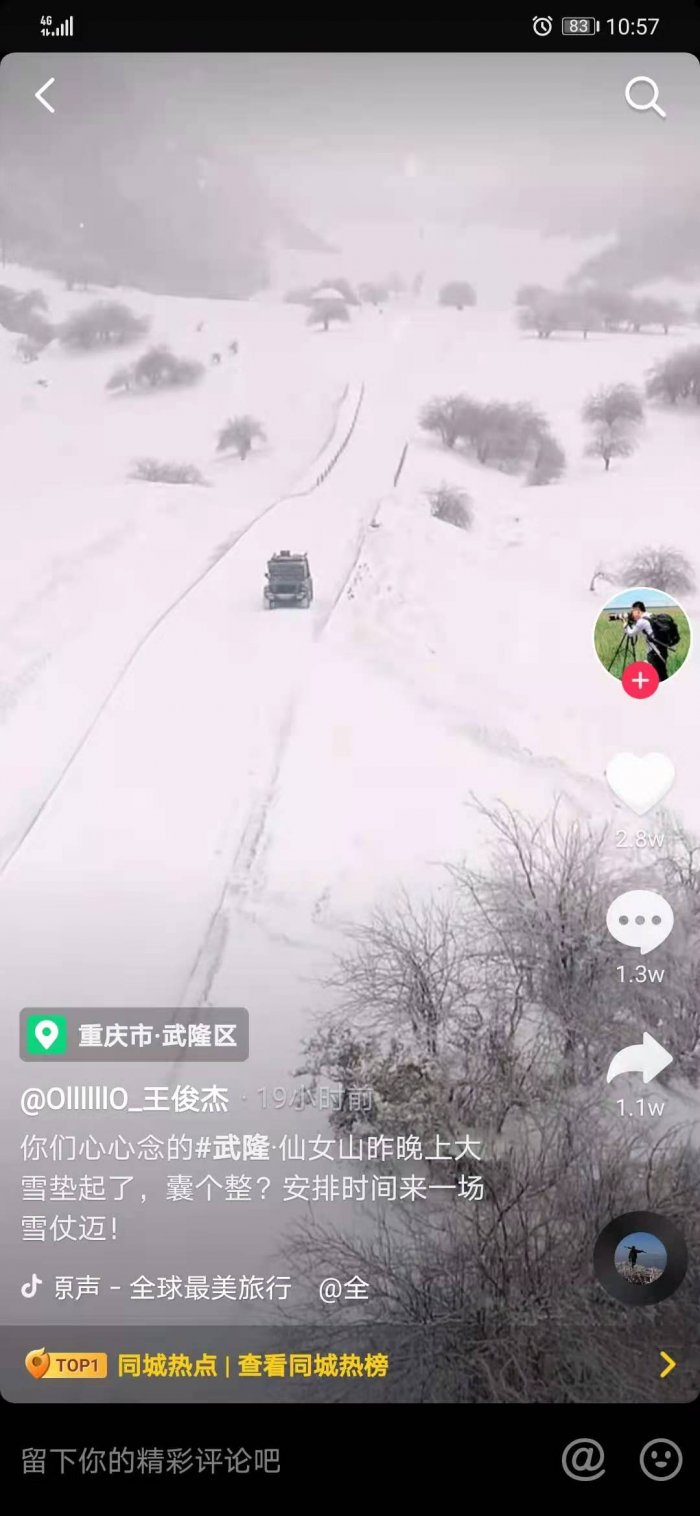Tap the spinning music disc
The height and width of the screenshot is (1516, 700).
(x=640, y=1258)
